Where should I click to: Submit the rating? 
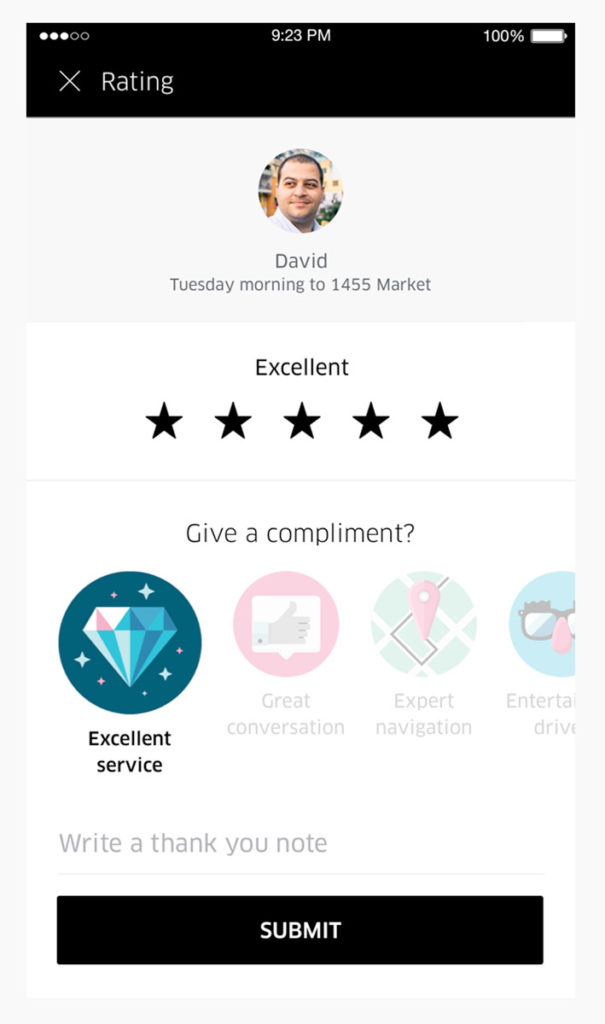pos(300,930)
